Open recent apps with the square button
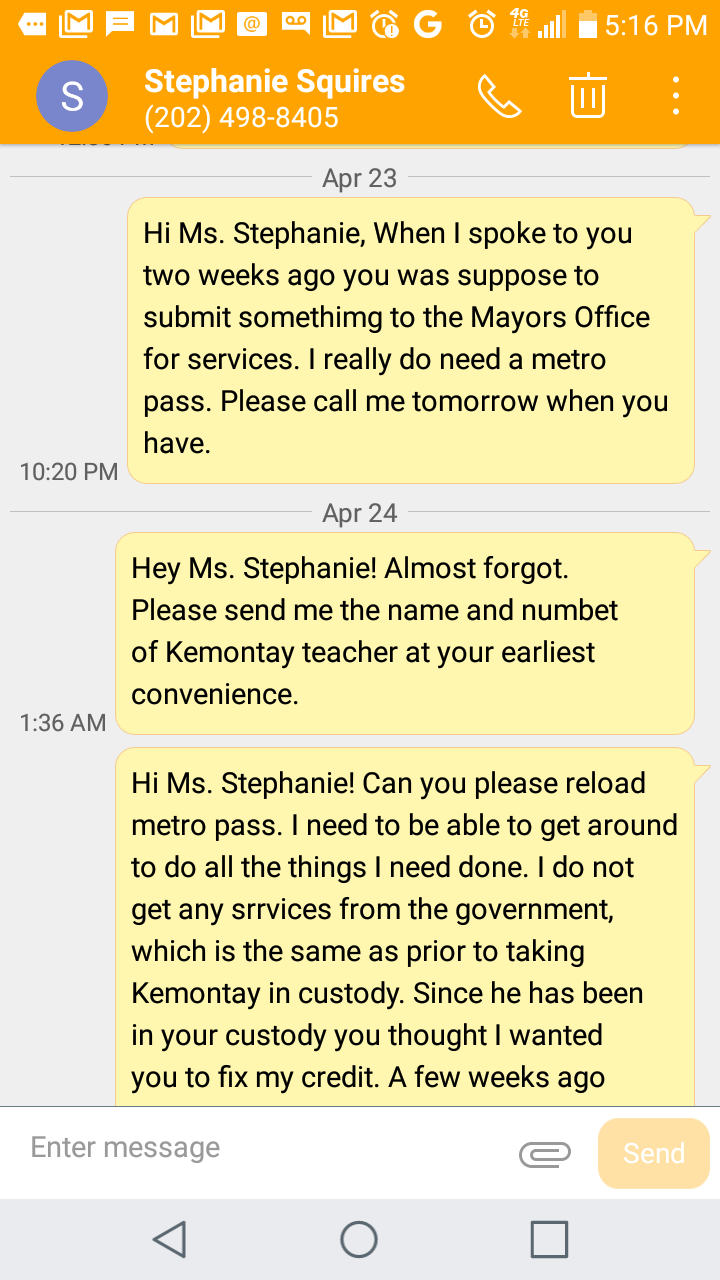The height and width of the screenshot is (1280, 720). click(x=549, y=1239)
